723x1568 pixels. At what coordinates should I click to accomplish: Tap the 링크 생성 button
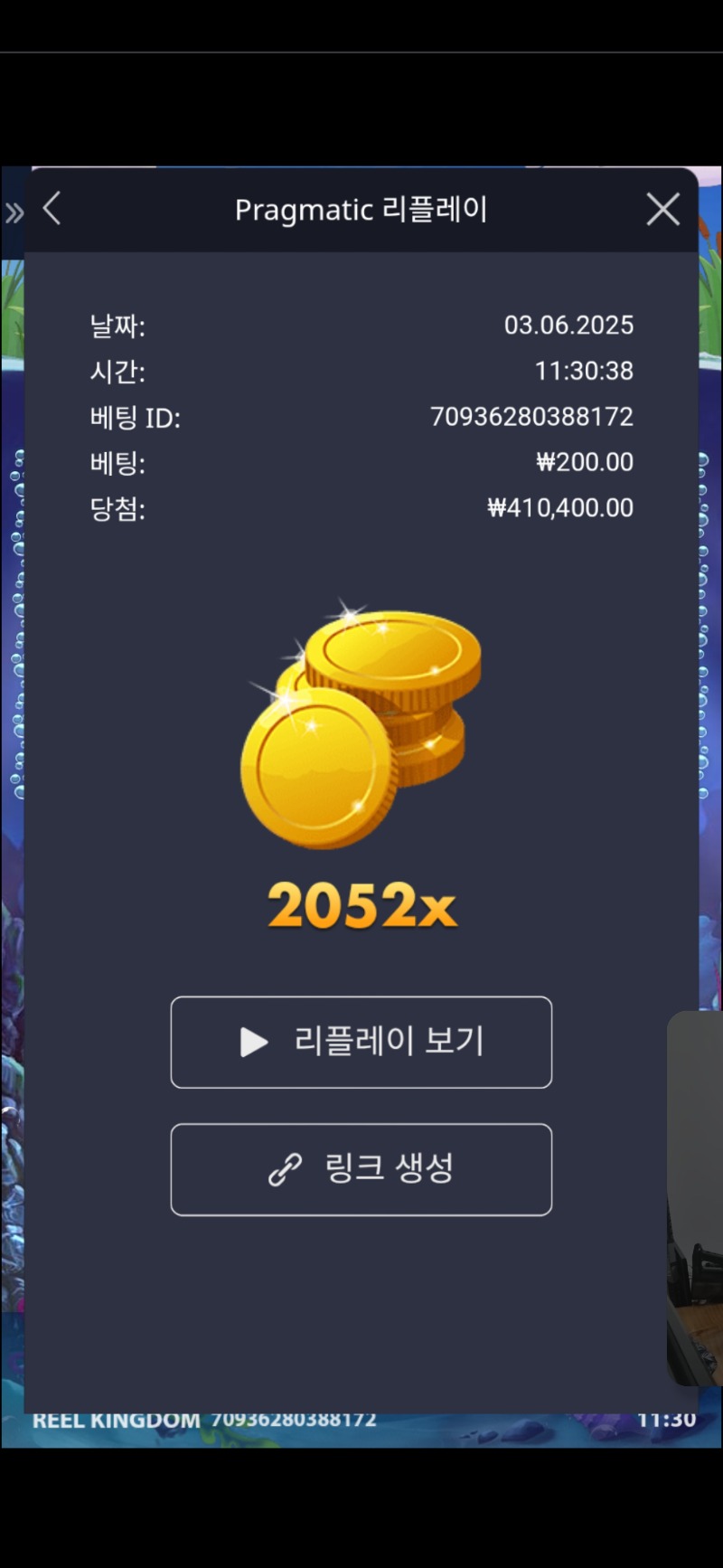(361, 1169)
